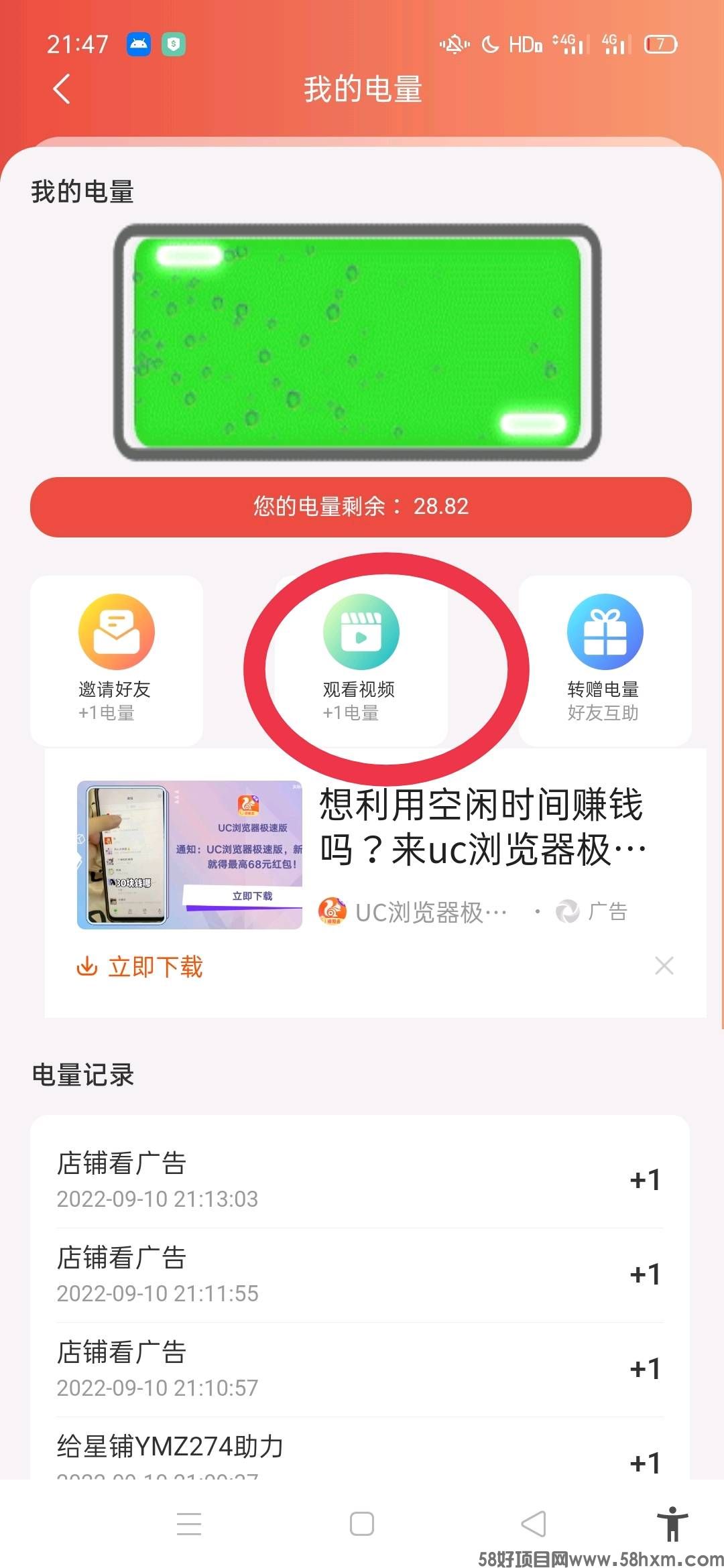Go back from 我的电量 page
Image resolution: width=724 pixels, height=1568 pixels.
coord(62,89)
